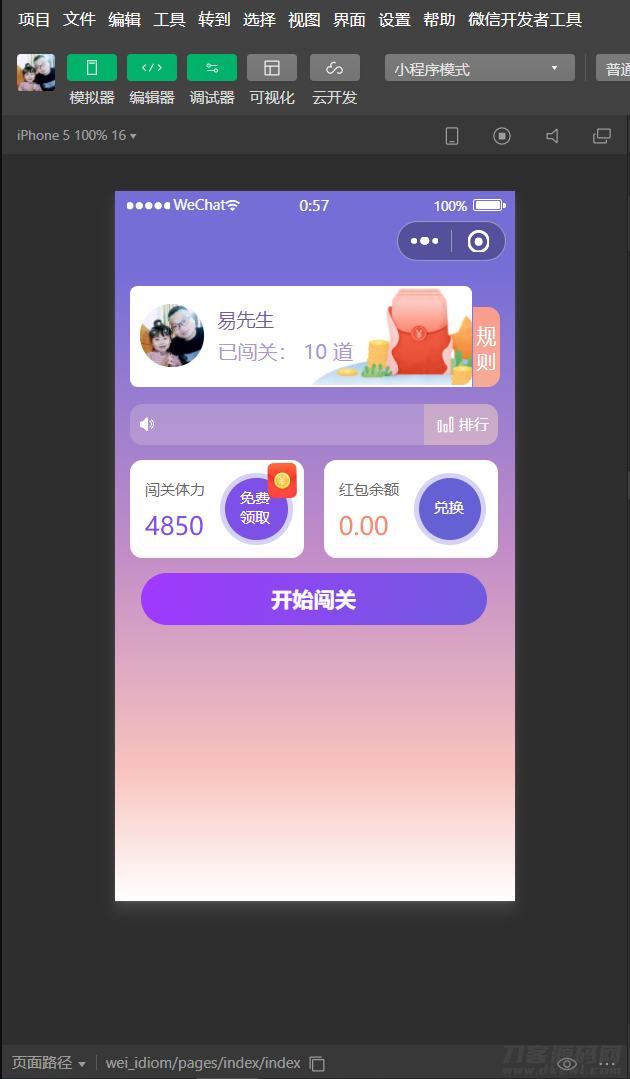Viewport: 630px width, 1079px height.
Task: Detach the simulator into a separate window
Action: 602,136
